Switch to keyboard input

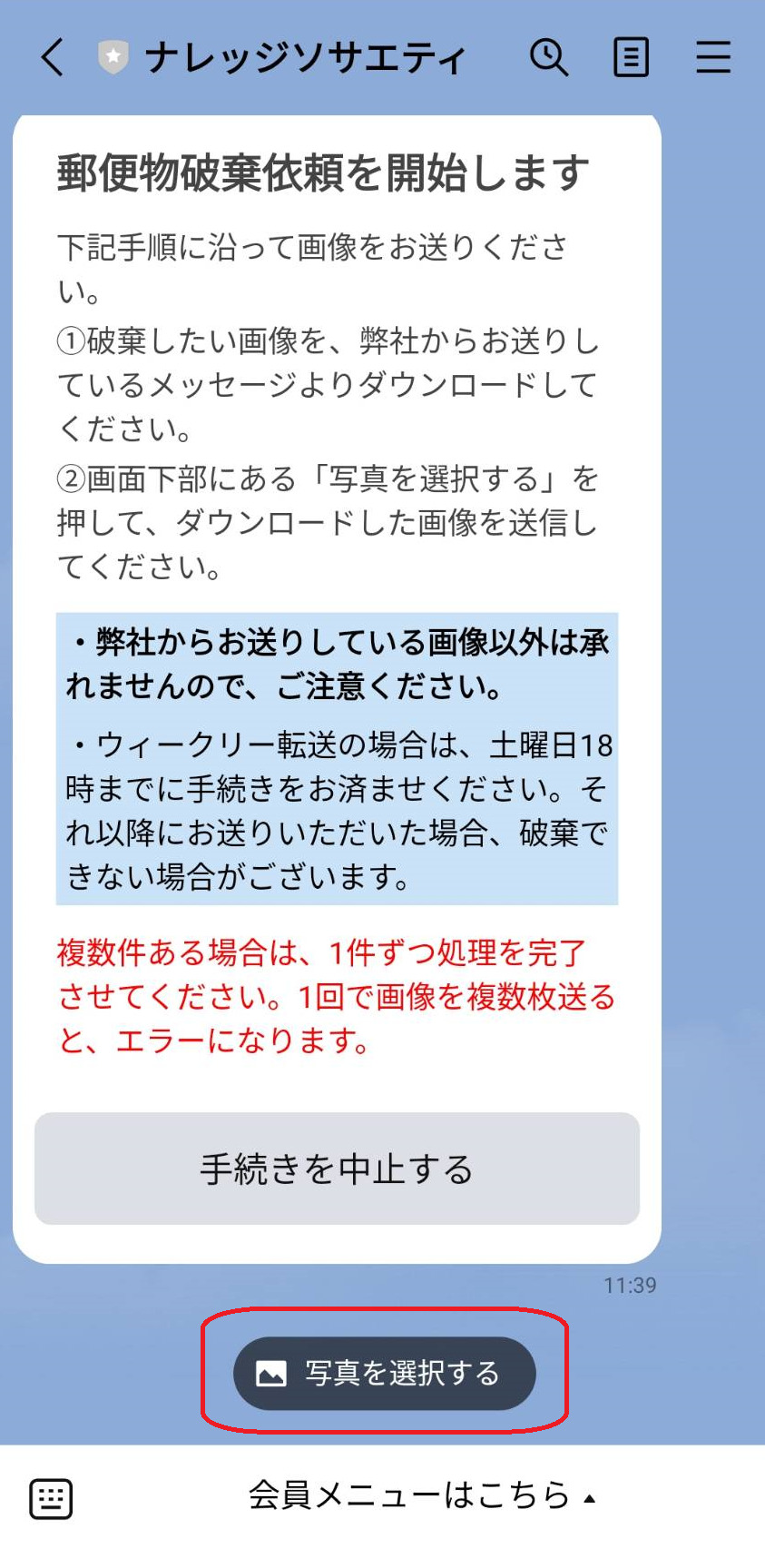(x=51, y=1498)
